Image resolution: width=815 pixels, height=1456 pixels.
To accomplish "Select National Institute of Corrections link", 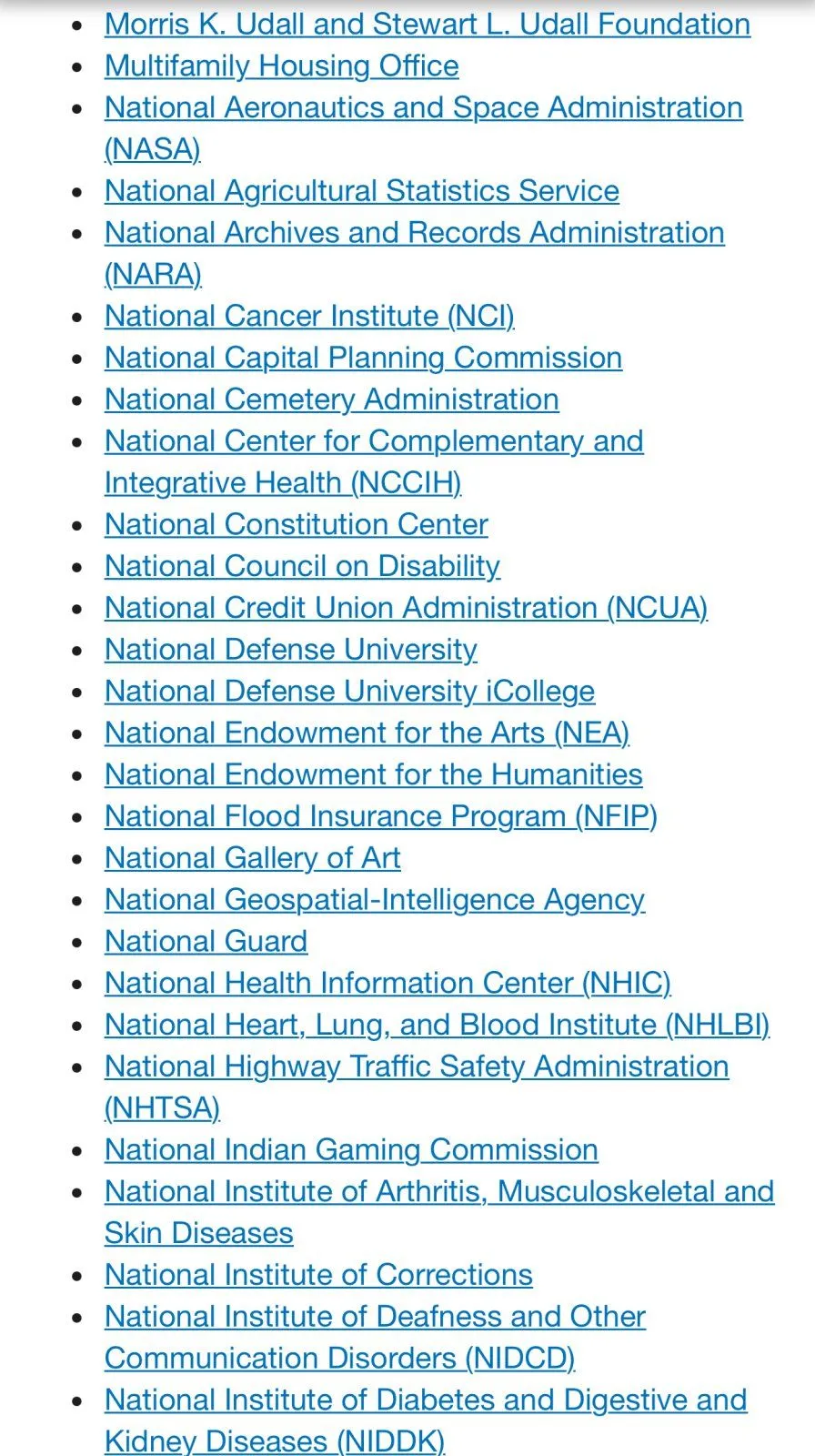I will [x=318, y=1276].
